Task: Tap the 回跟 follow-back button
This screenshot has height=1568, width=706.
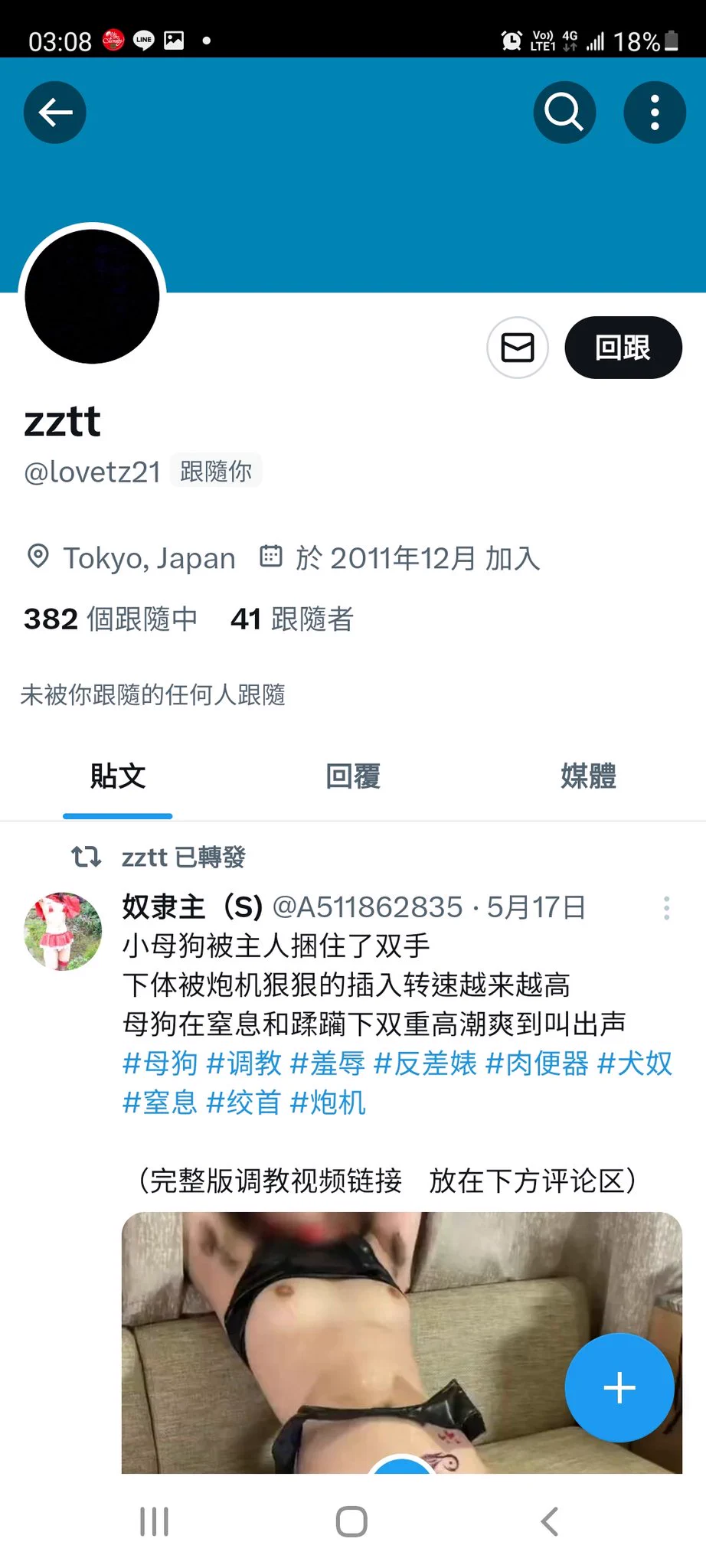Action: click(x=623, y=348)
